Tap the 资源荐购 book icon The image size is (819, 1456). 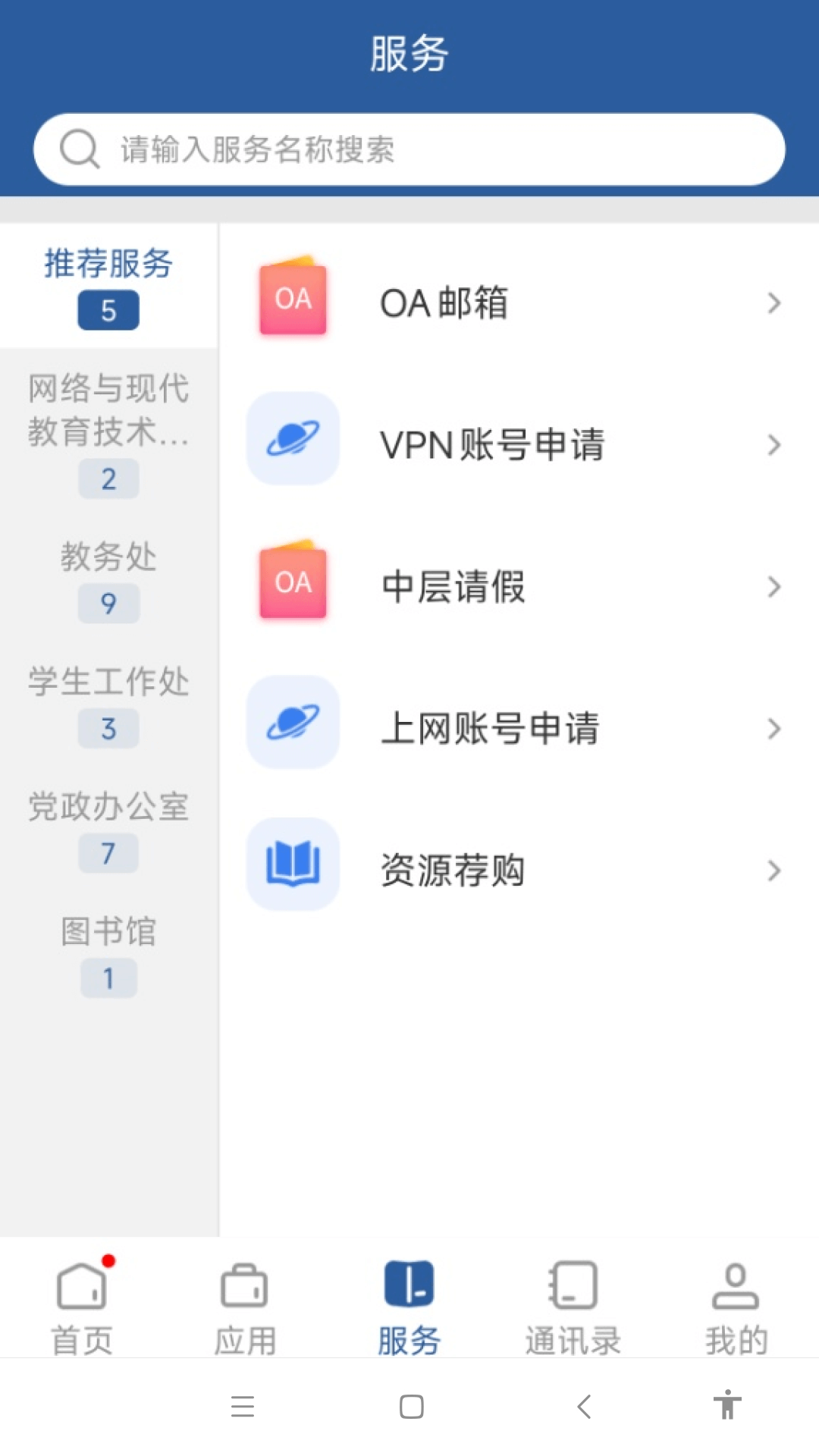293,864
